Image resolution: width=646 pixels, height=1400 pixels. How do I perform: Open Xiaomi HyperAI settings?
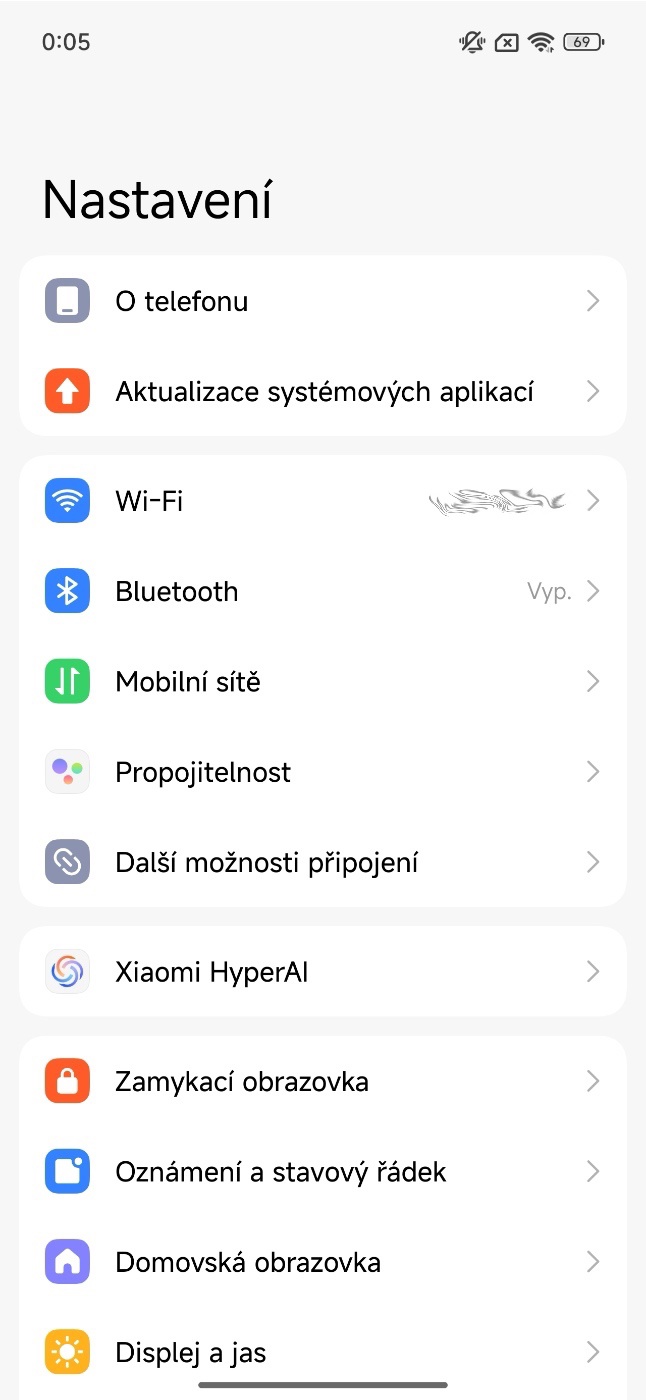[x=323, y=971]
